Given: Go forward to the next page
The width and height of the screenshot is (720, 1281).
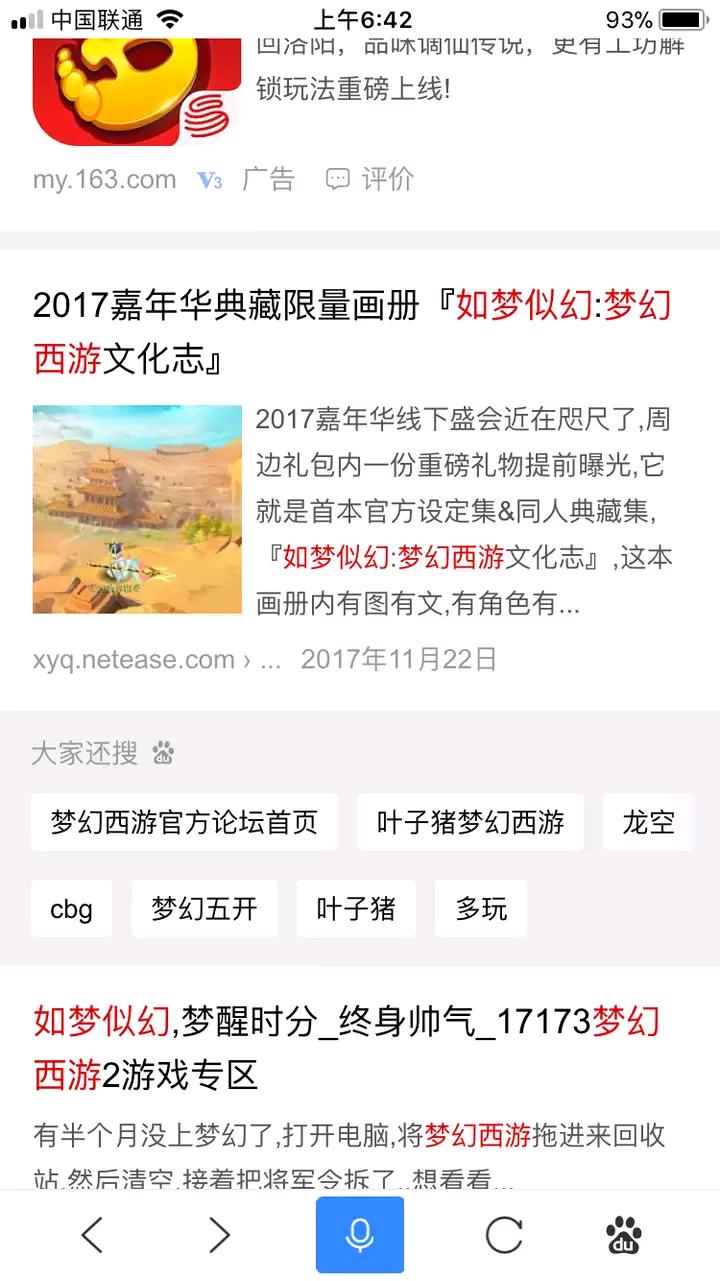Looking at the screenshot, I should [x=219, y=1236].
